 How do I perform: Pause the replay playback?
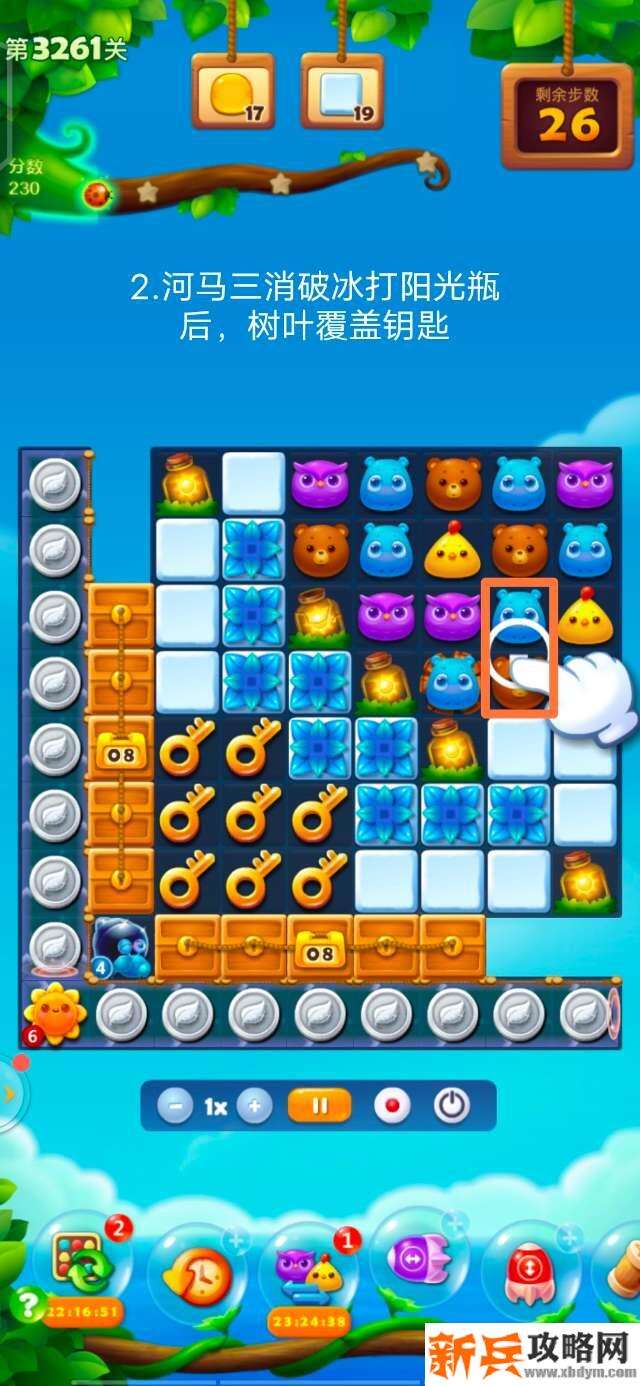pos(320,1106)
